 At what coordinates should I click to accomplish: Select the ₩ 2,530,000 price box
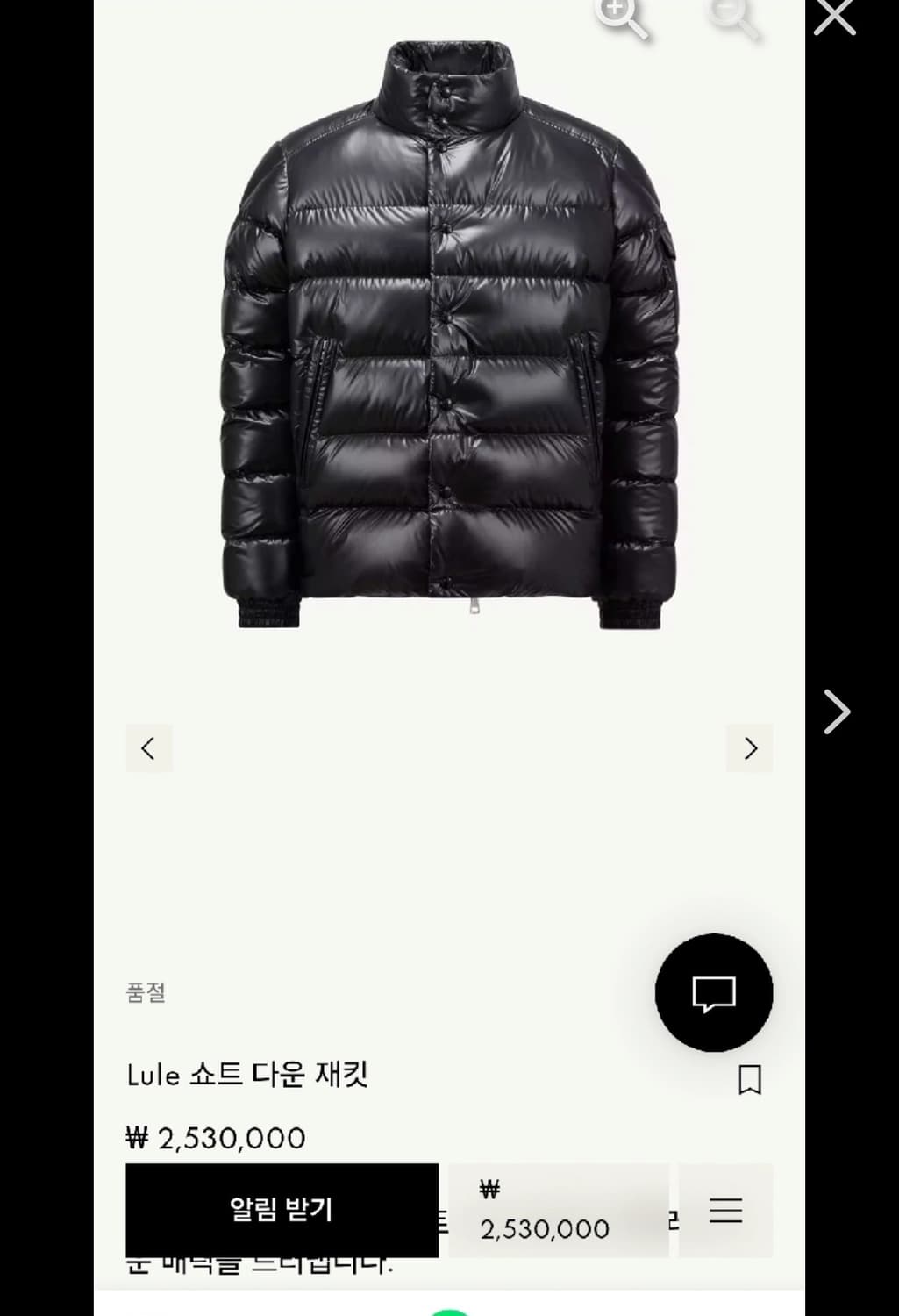tap(559, 1210)
